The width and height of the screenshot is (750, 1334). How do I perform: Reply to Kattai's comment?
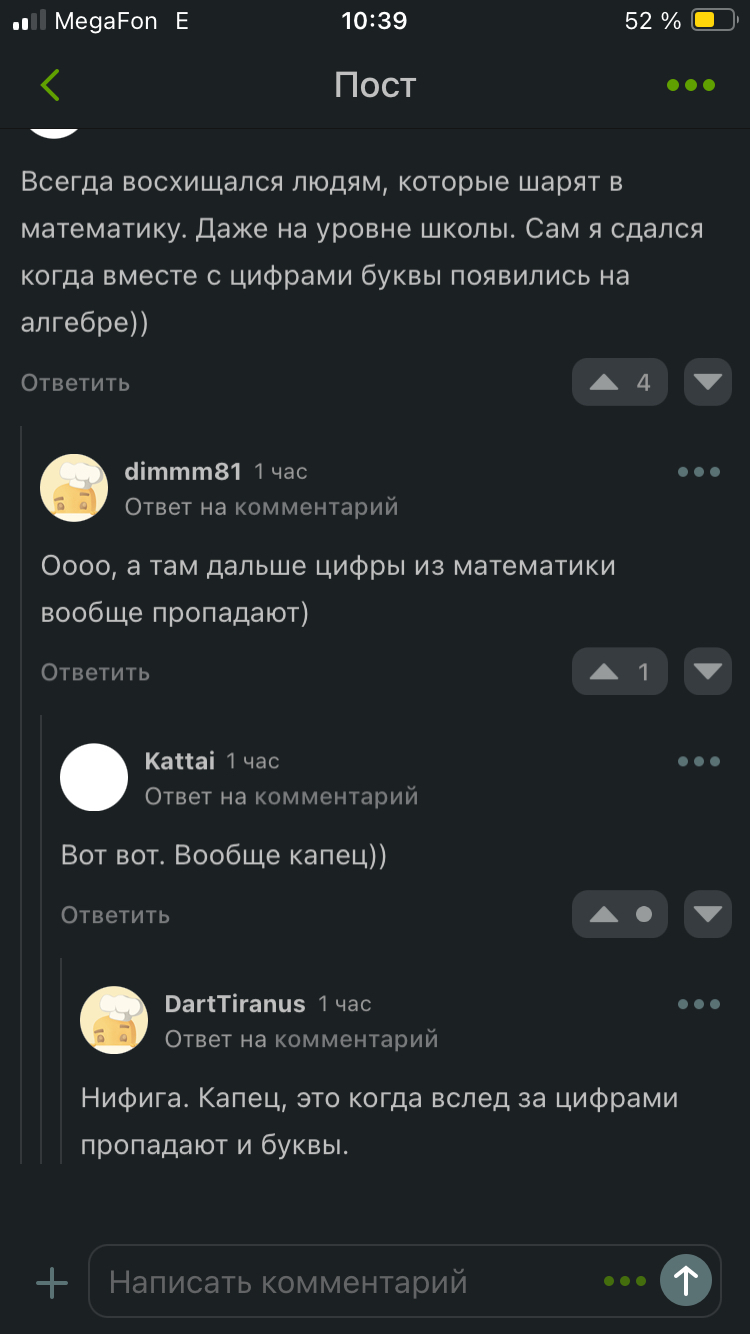pyautogui.click(x=115, y=914)
